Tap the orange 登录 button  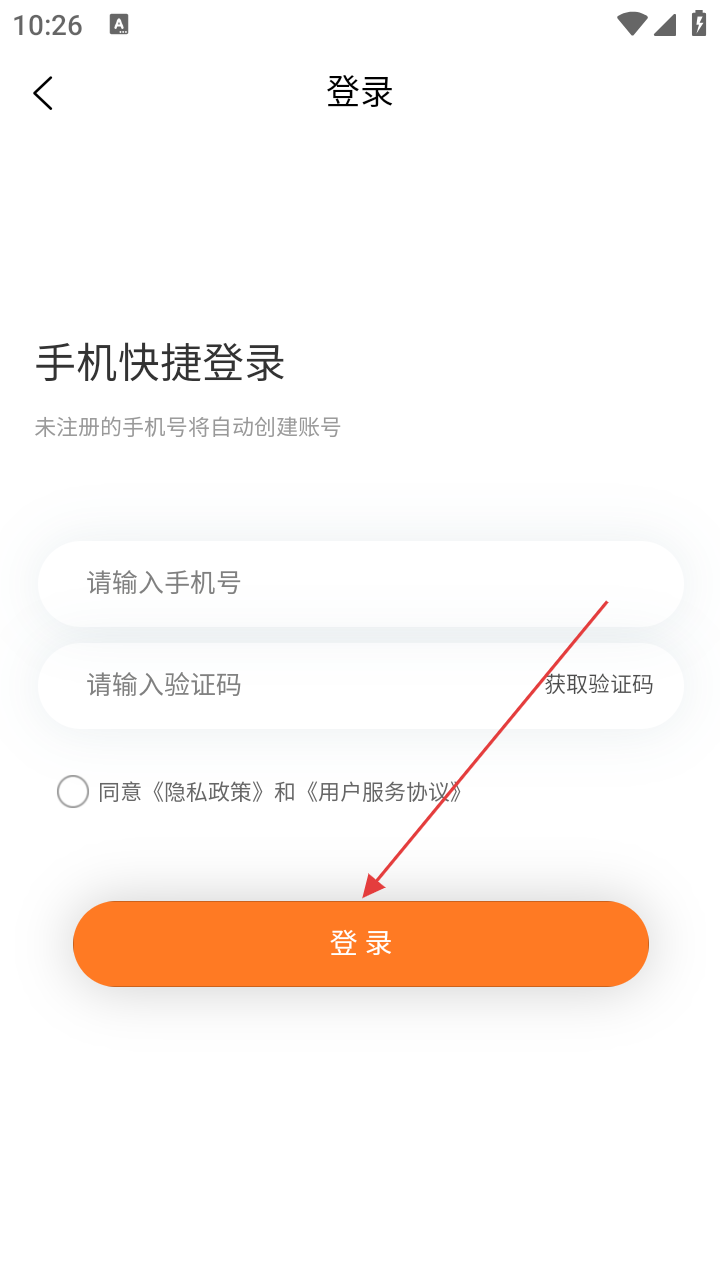coord(361,943)
